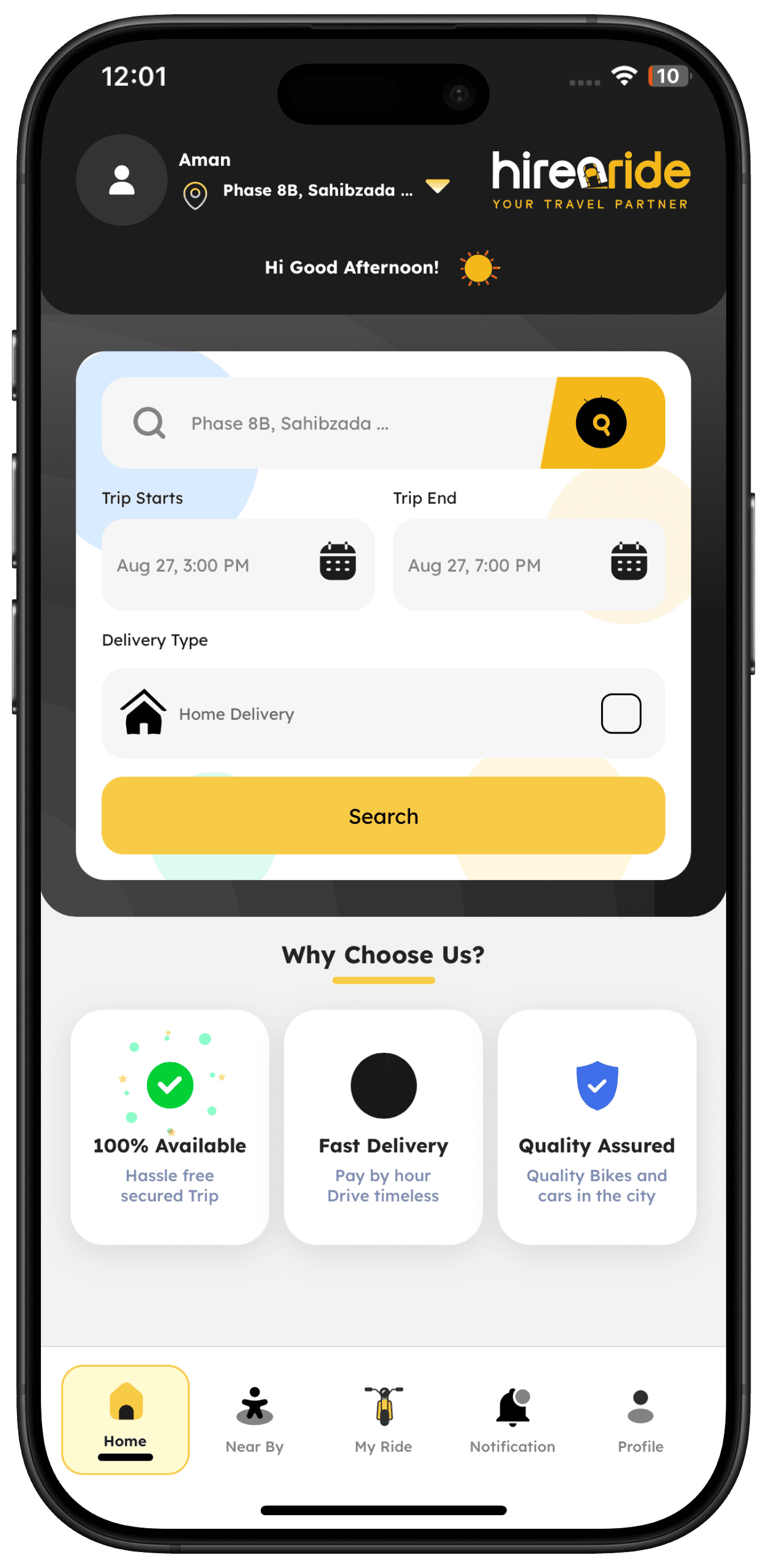
Task: Check the Home Delivery checkbox
Action: pos(621,714)
